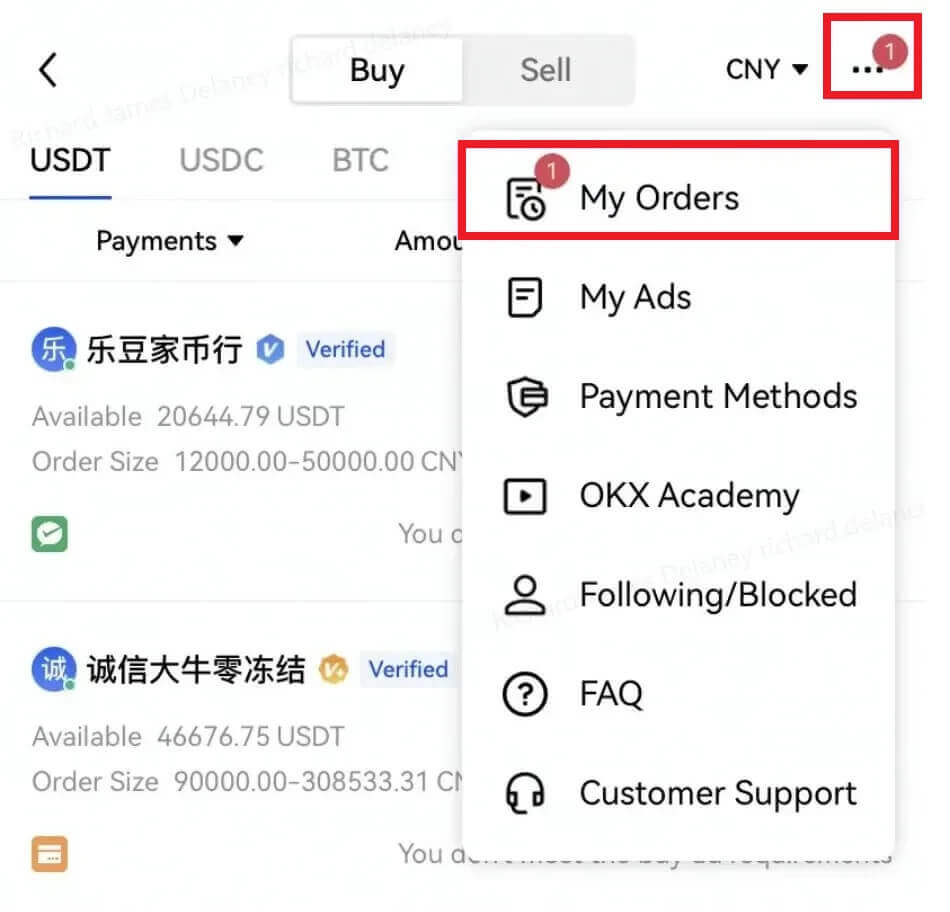View Following/Blocked list
This screenshot has height=912, width=950.
click(718, 595)
